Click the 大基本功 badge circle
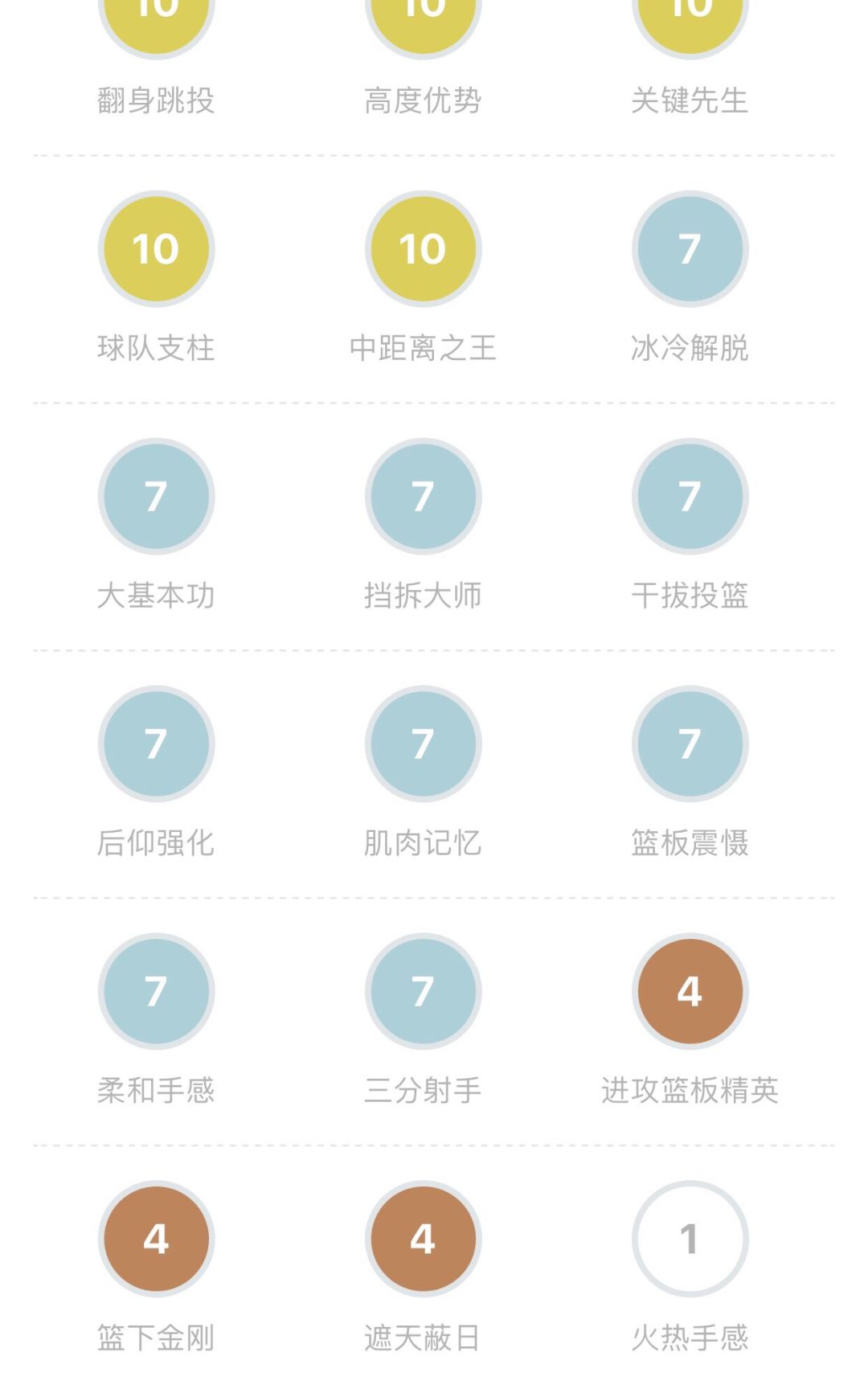Screen dimensions: 868x1385 point(156,498)
